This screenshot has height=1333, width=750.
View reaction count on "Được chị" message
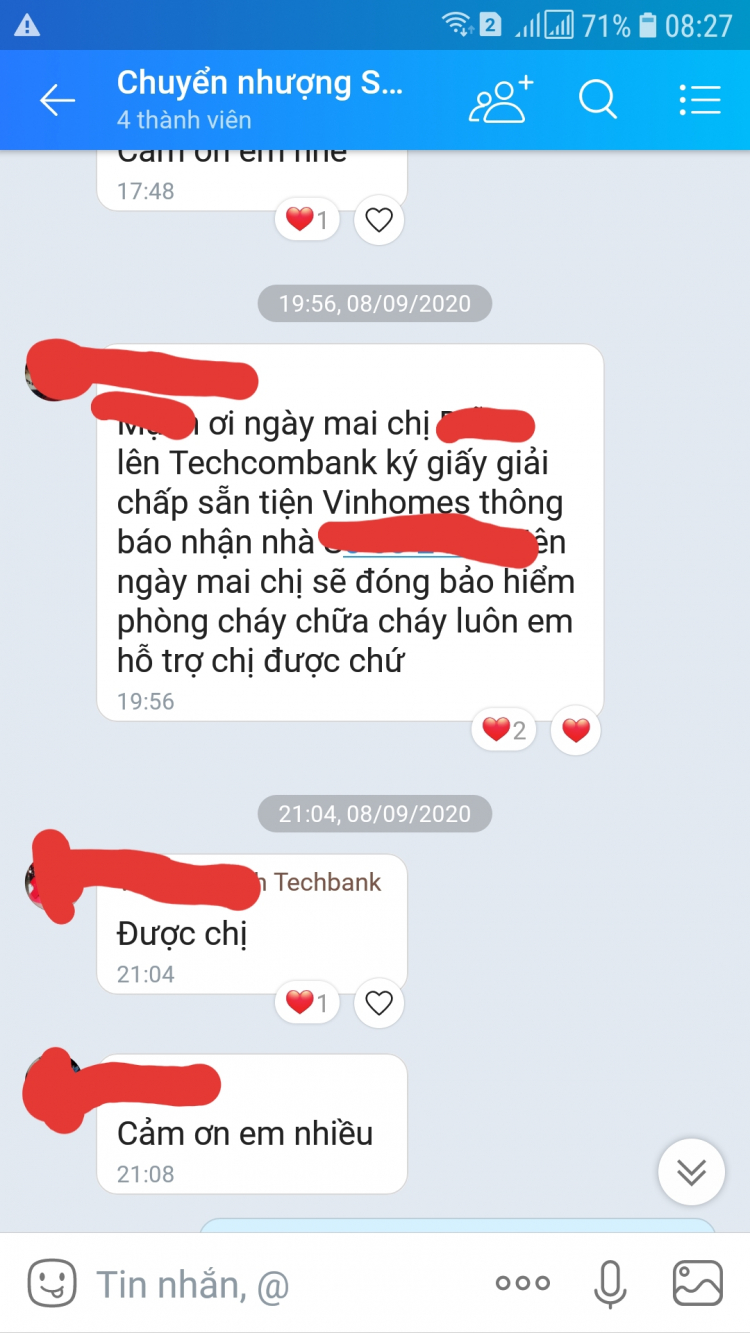click(x=307, y=1002)
